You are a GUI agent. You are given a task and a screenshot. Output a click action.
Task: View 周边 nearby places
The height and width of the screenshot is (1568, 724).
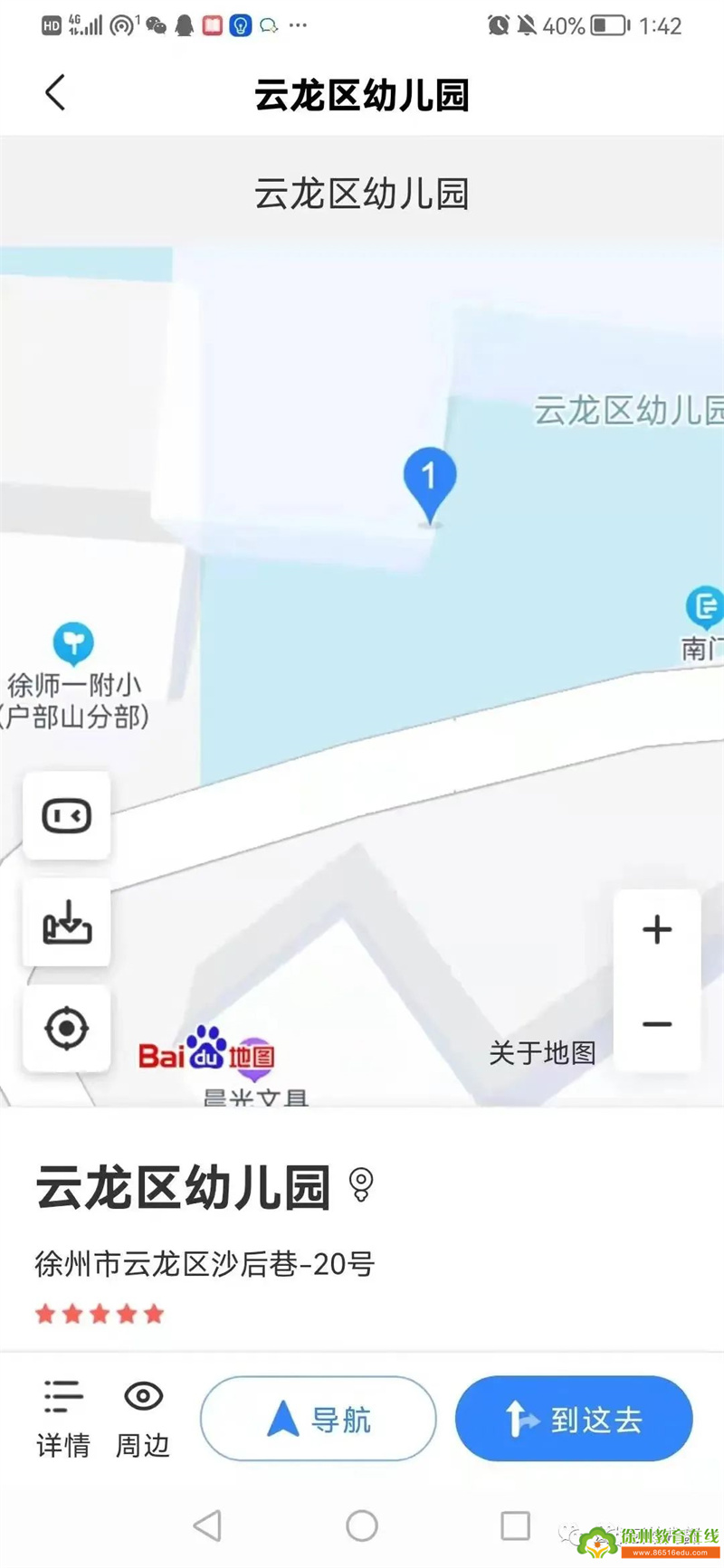[x=143, y=1419]
